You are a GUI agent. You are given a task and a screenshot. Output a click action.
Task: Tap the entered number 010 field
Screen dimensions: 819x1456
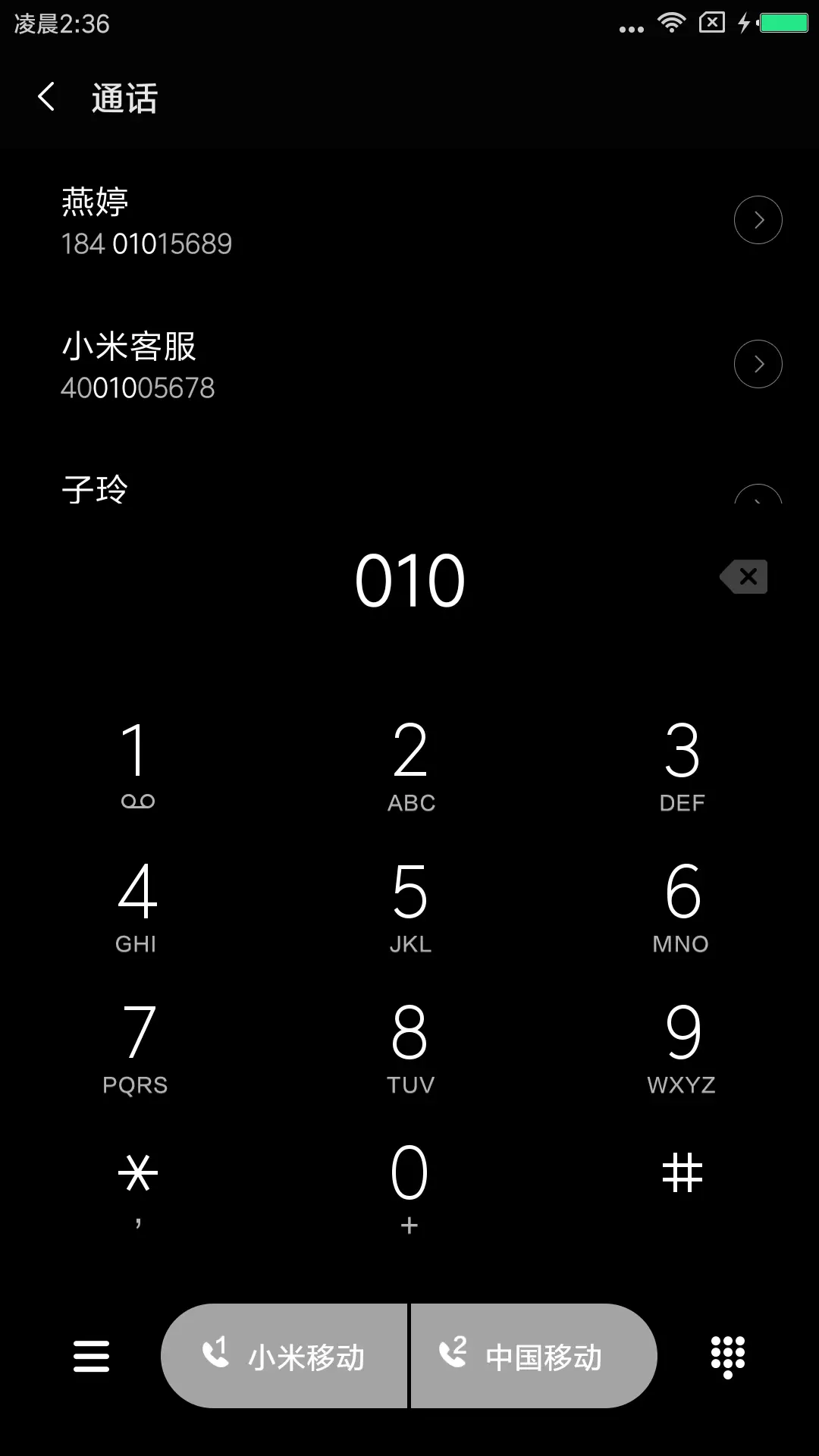click(409, 578)
